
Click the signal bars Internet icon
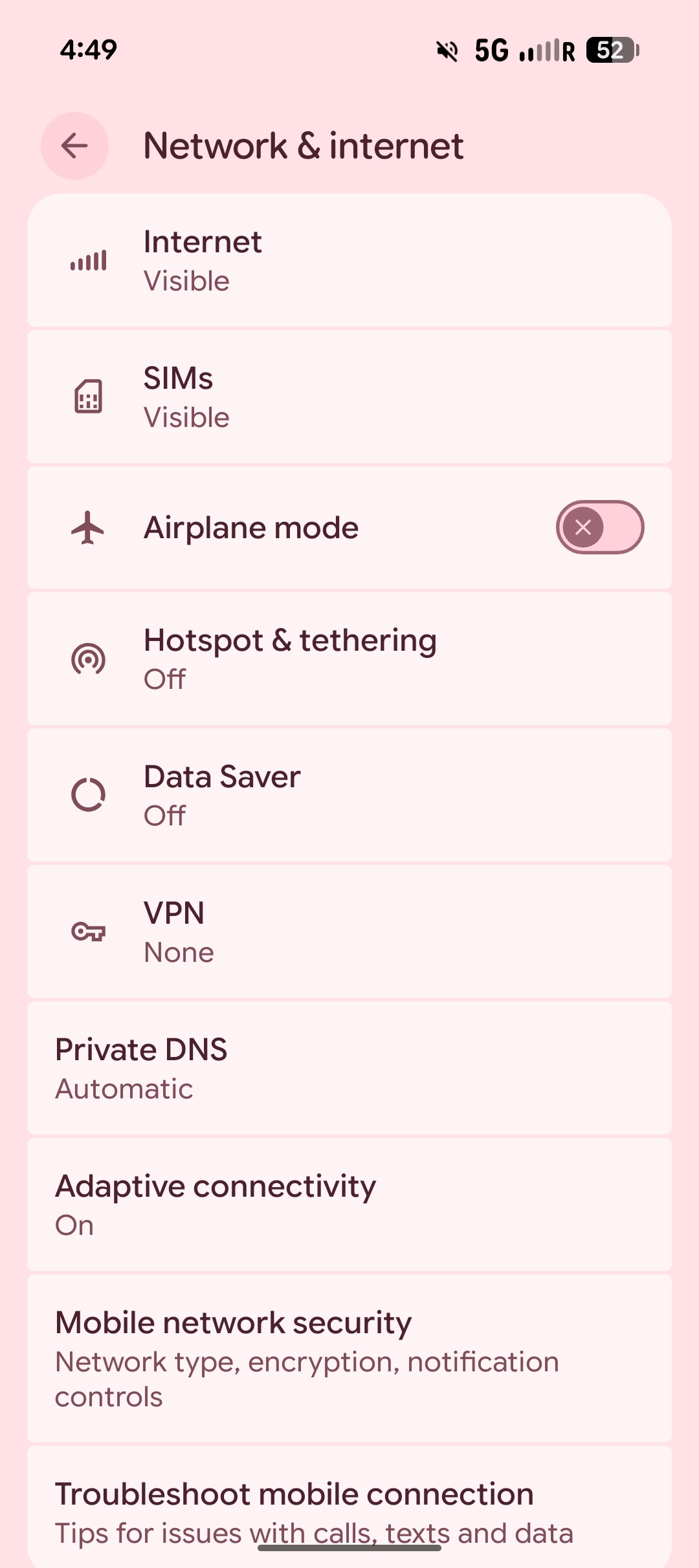click(x=89, y=261)
